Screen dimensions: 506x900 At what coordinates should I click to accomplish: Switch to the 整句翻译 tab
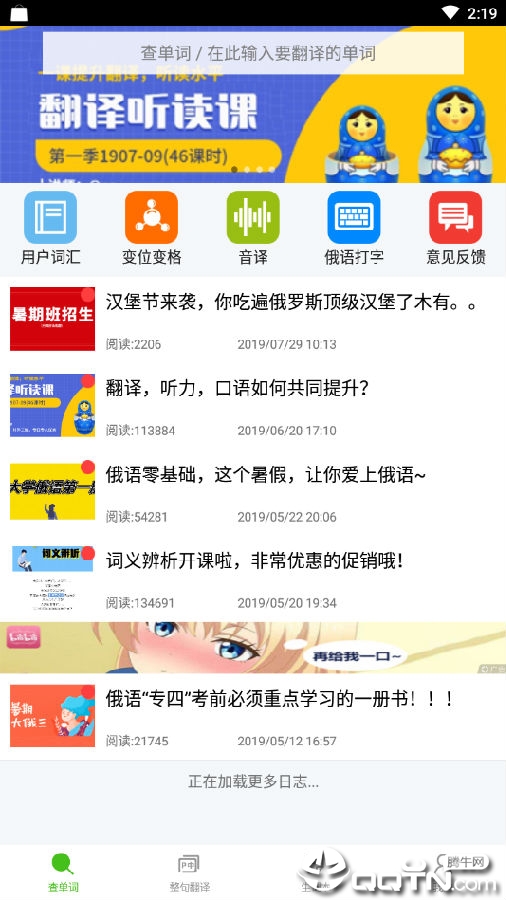[189, 872]
